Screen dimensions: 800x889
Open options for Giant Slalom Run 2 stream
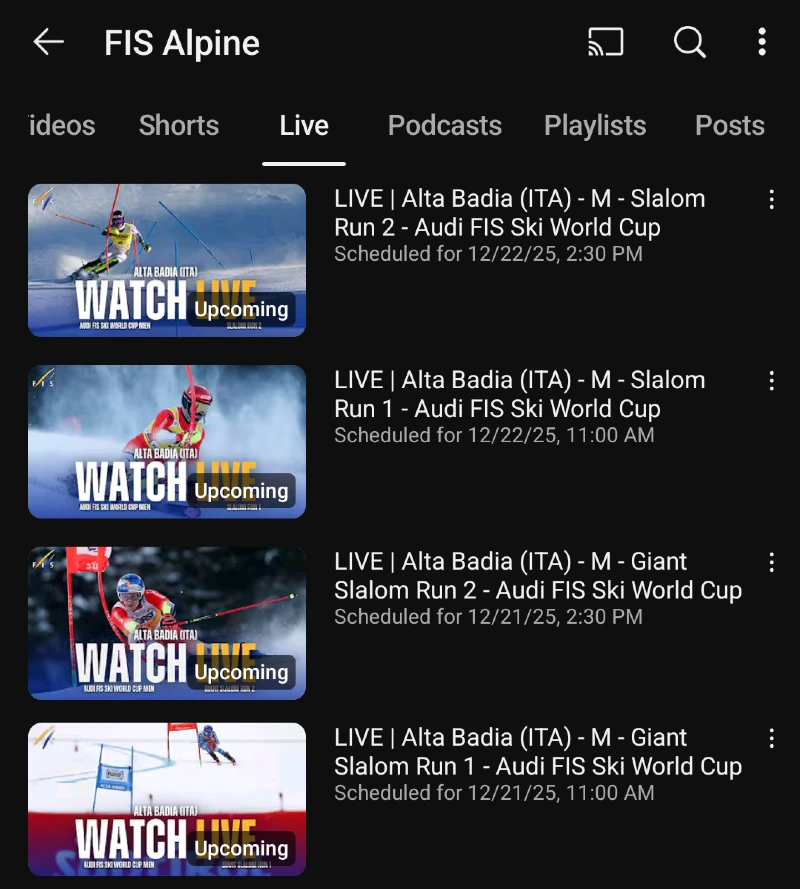(x=772, y=562)
